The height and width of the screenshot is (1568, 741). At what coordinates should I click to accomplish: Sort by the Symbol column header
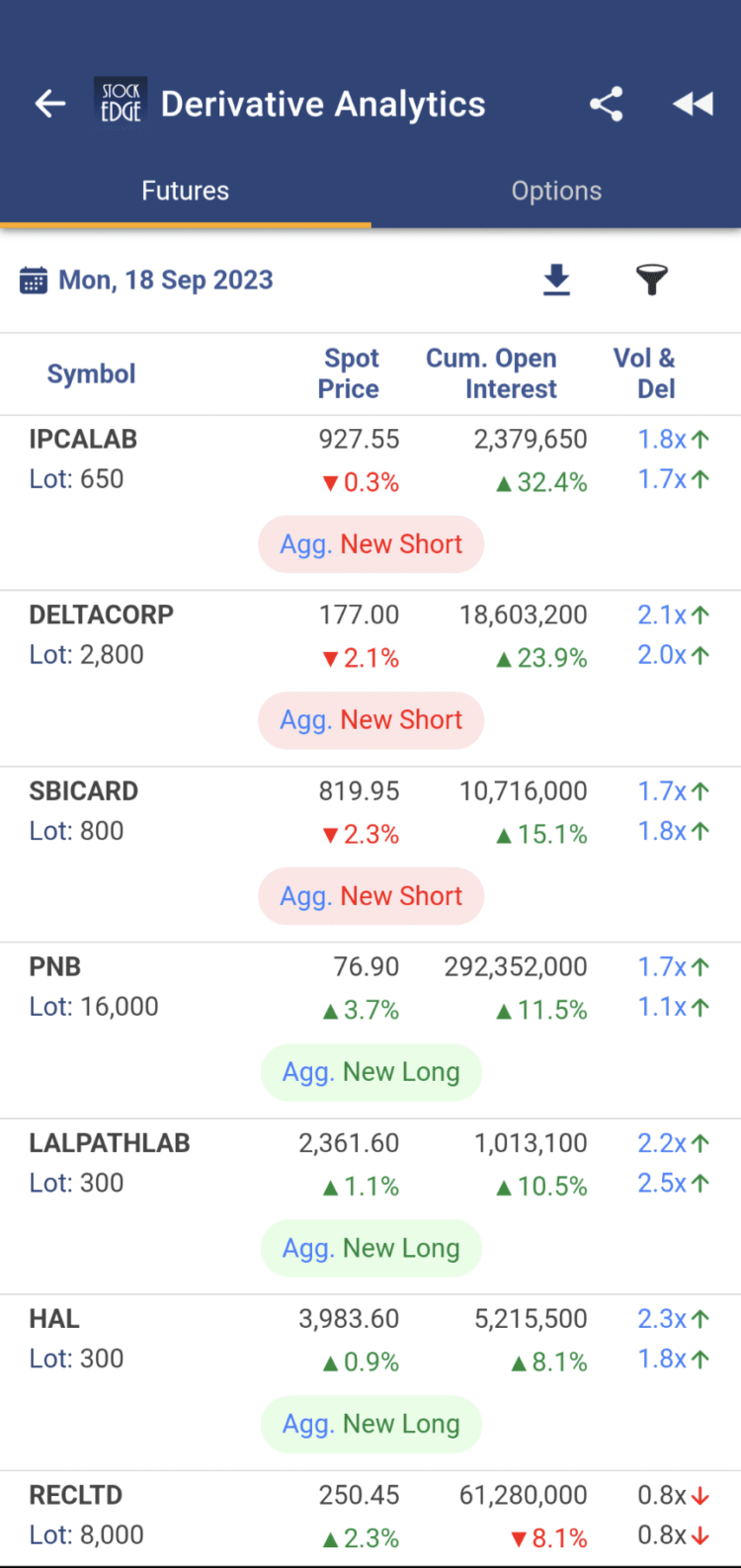tap(91, 373)
